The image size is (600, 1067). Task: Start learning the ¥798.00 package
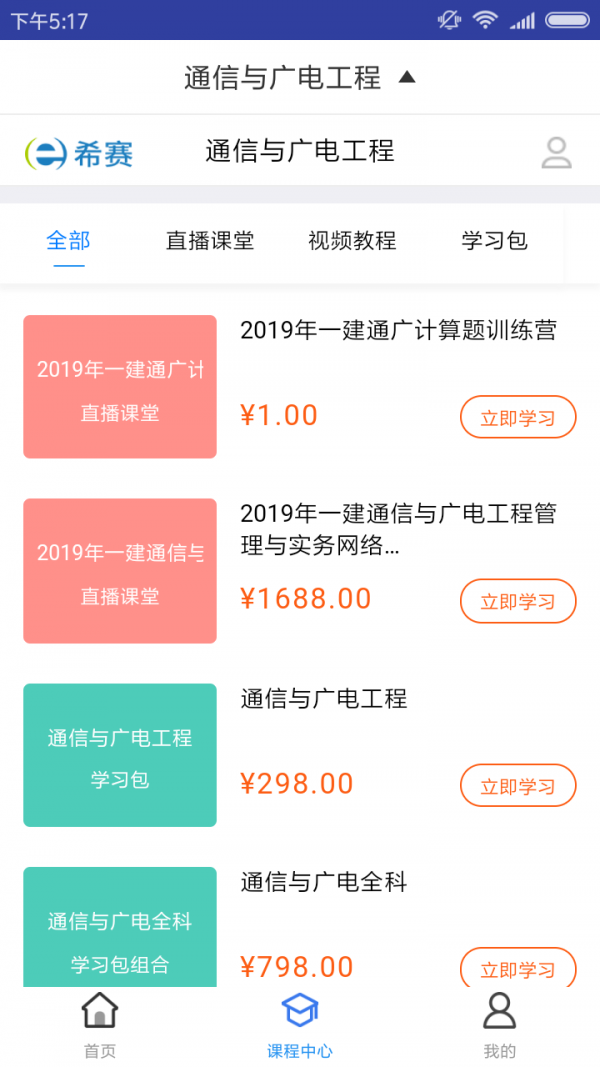(518, 968)
